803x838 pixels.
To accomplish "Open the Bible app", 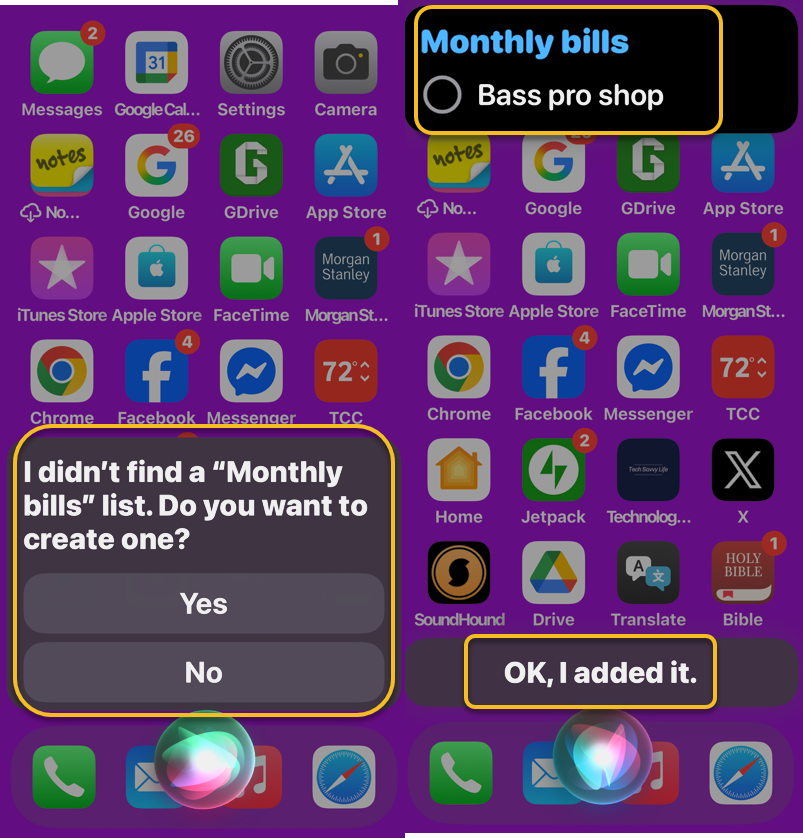I will (742, 573).
